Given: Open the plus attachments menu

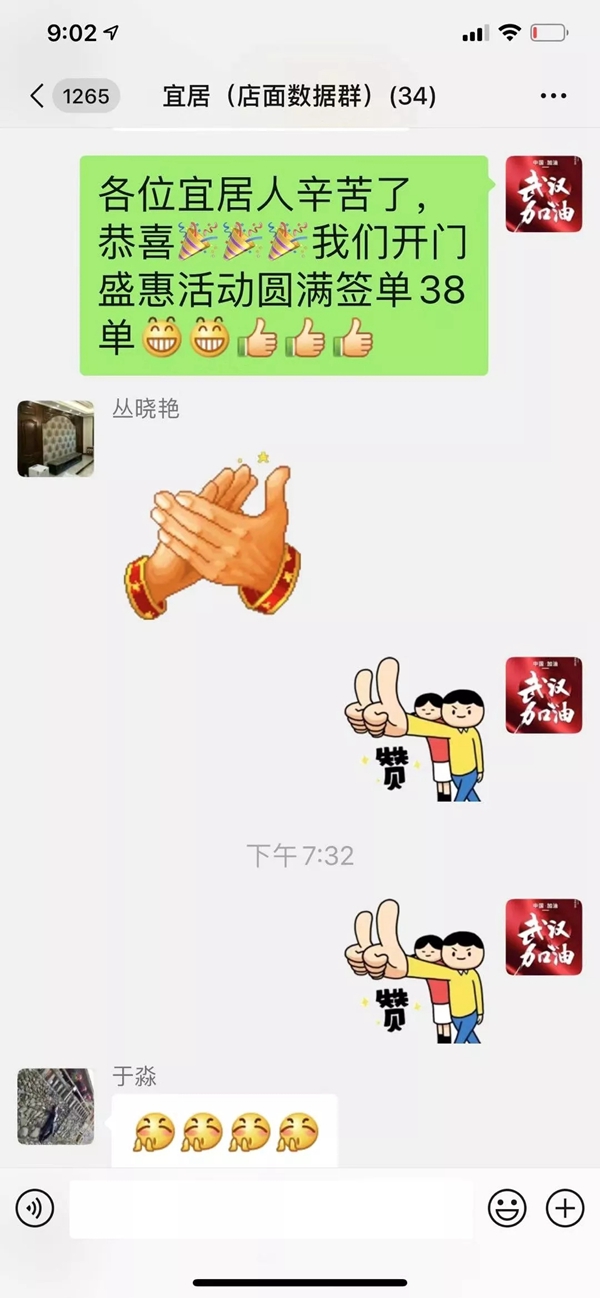Looking at the screenshot, I should (565, 1209).
